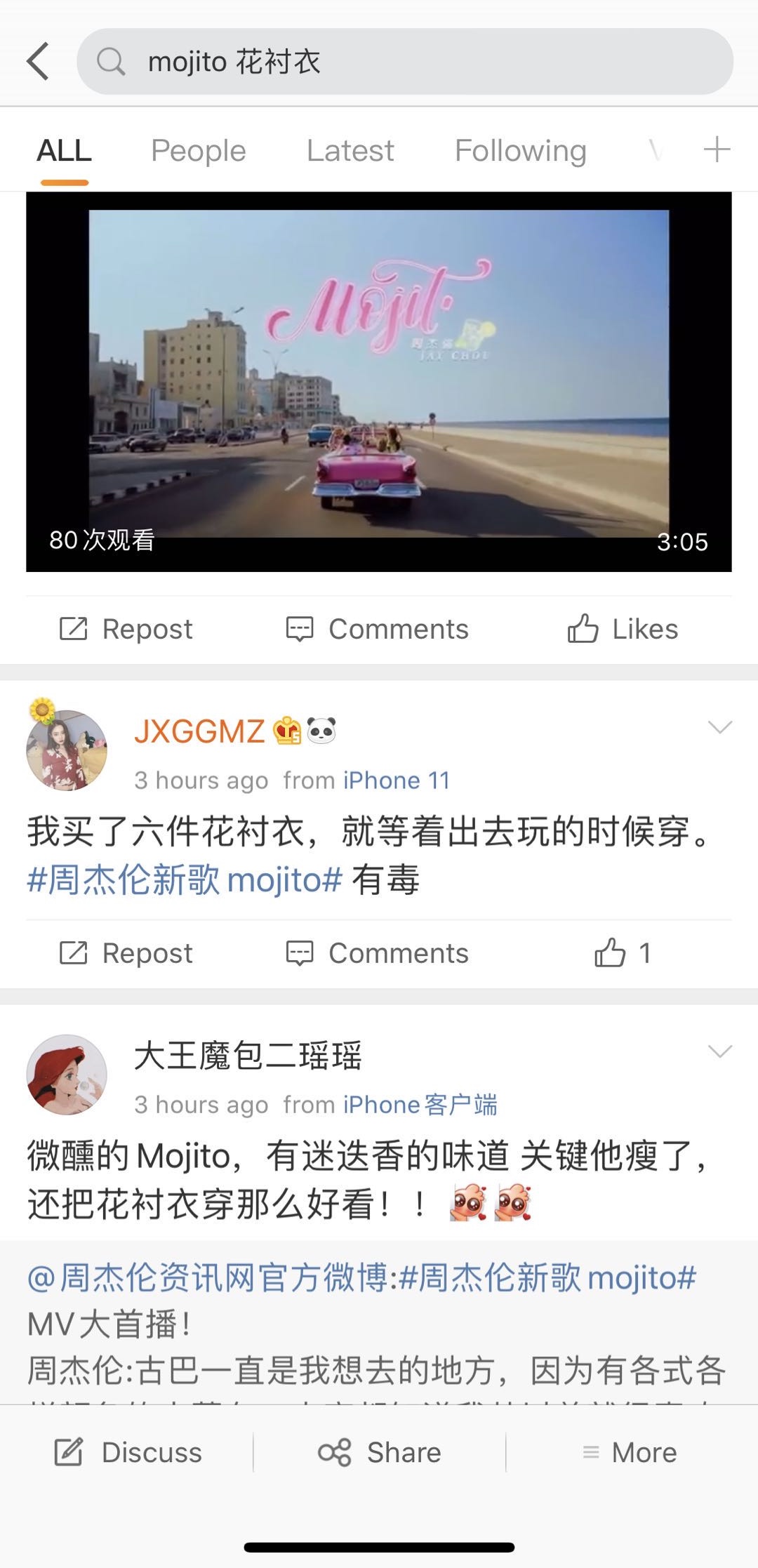This screenshot has height=1568, width=758.
Task: Repost the Mojito video post
Action: point(126,629)
